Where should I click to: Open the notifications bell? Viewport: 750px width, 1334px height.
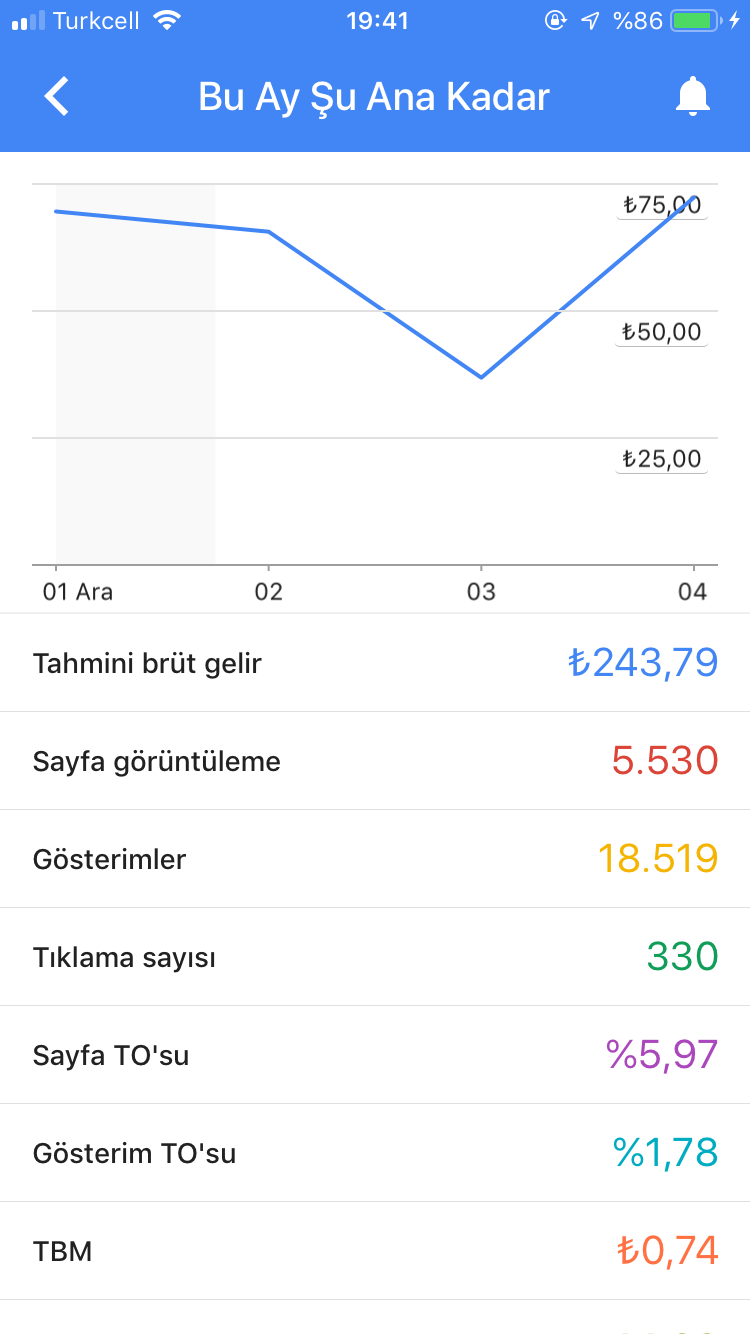pos(692,97)
